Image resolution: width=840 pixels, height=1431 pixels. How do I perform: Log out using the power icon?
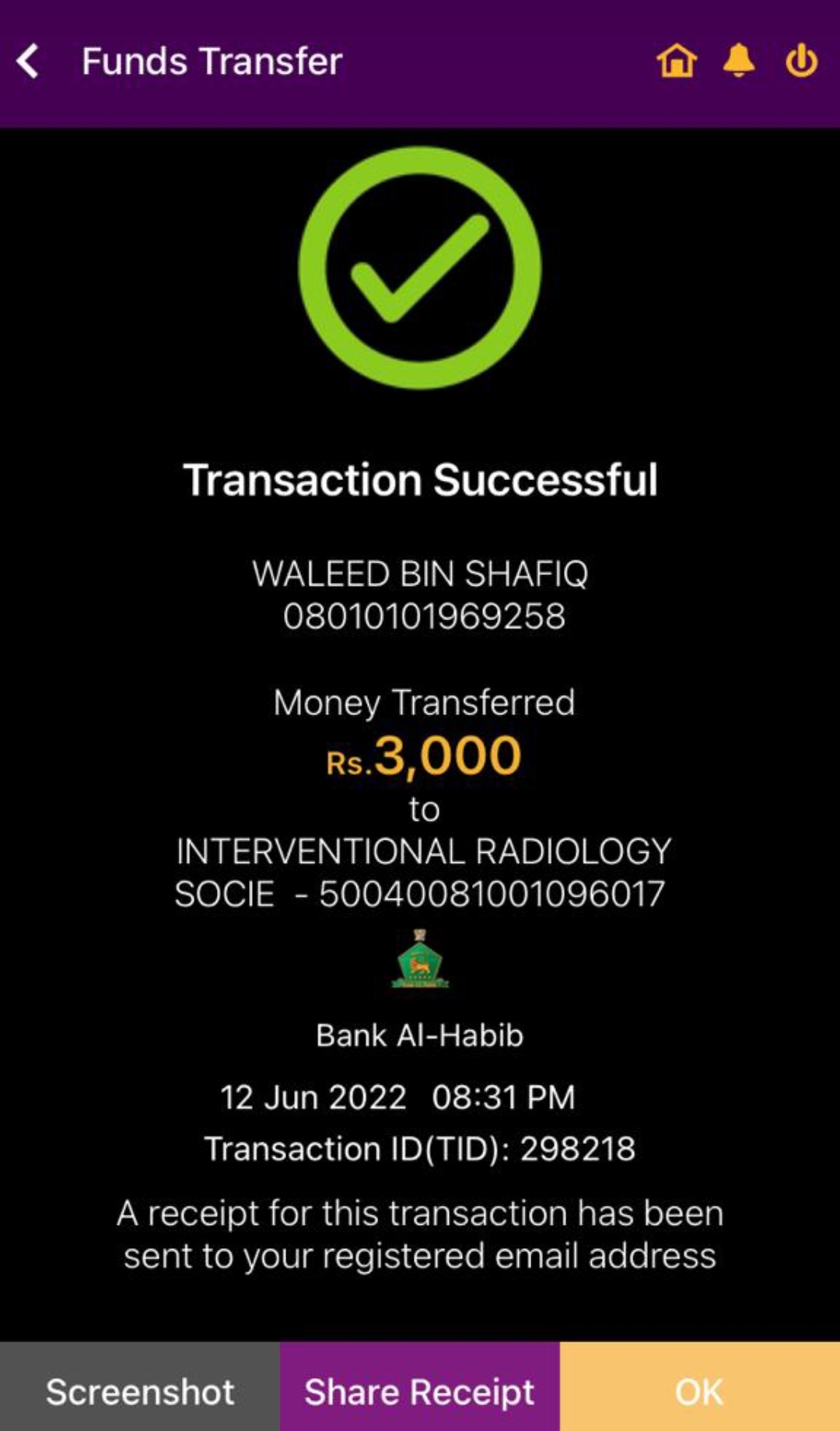(800, 61)
